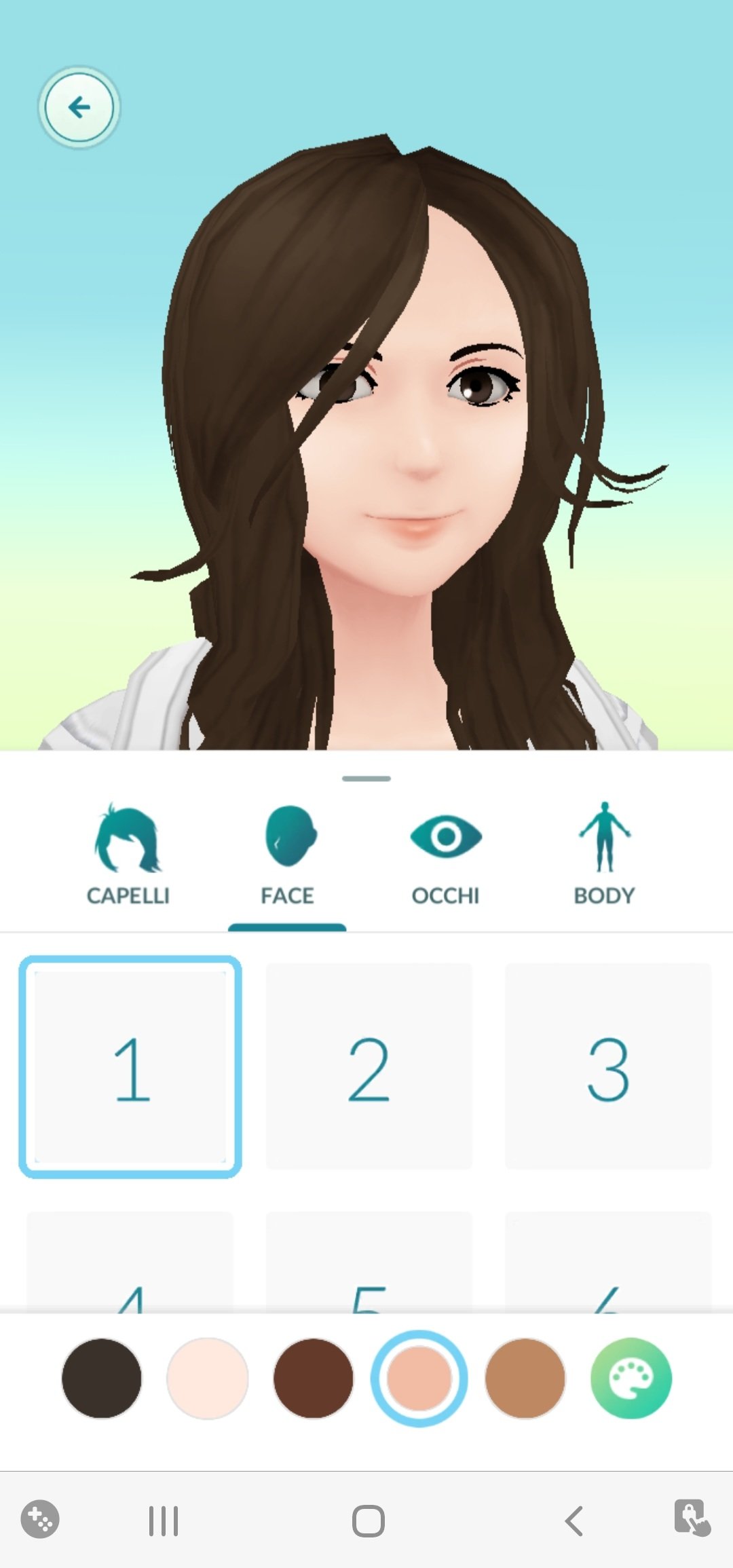Pick face style 3
733x1568 pixels.
pos(608,1067)
